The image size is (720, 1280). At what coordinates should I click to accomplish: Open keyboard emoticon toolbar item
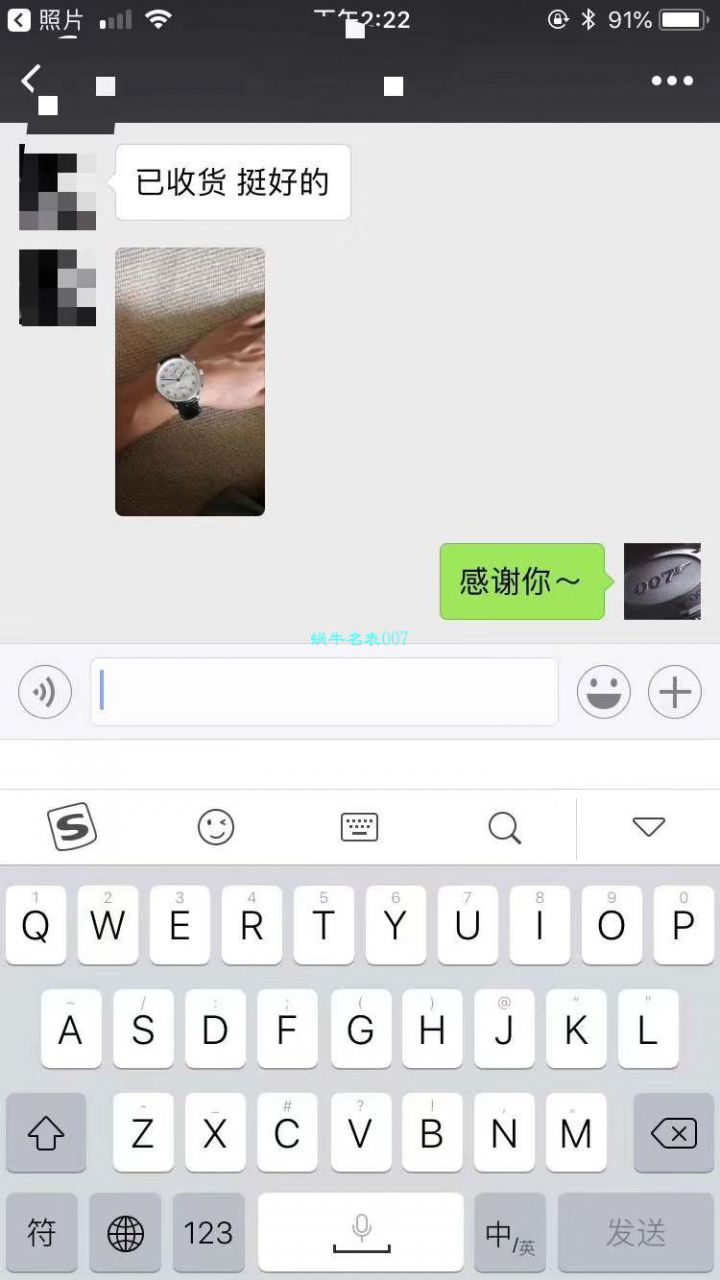[x=215, y=827]
